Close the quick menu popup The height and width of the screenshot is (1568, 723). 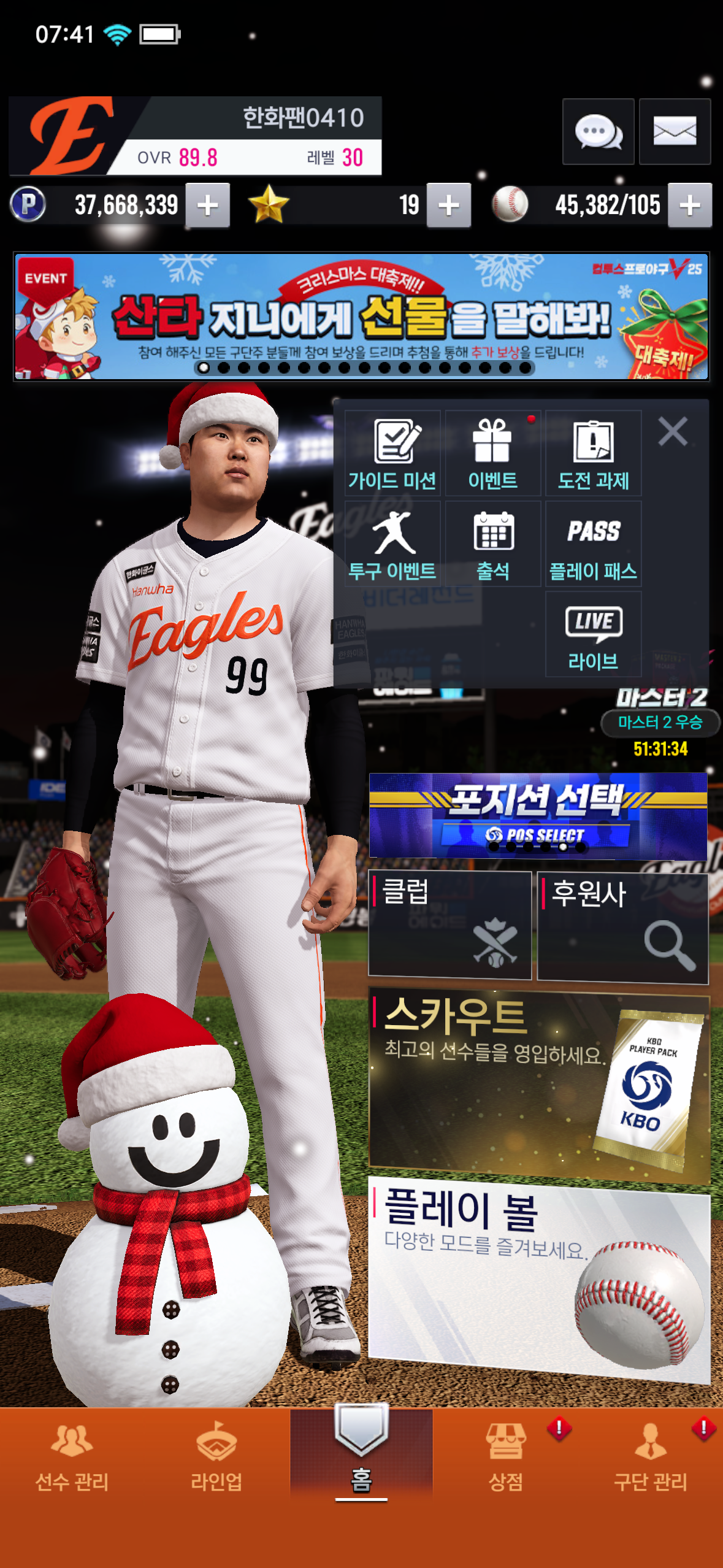673,431
